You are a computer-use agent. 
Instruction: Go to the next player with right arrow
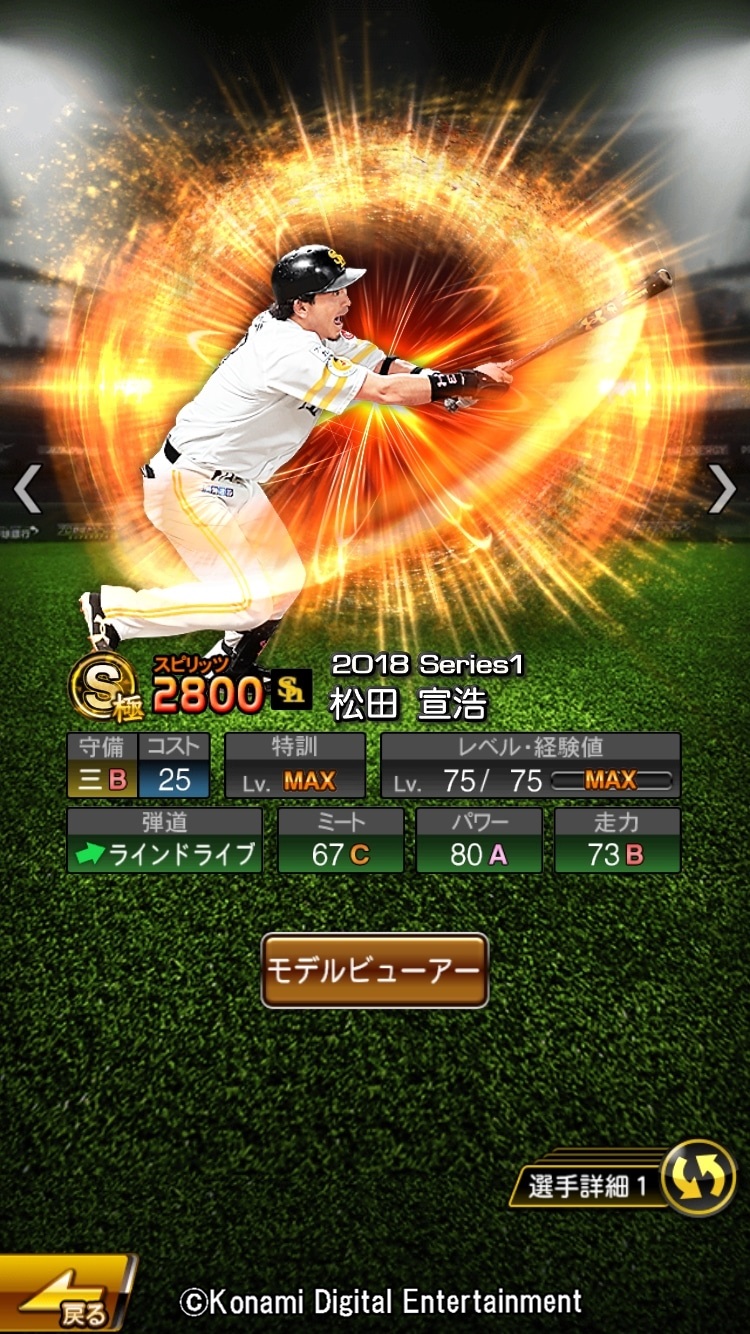click(722, 489)
